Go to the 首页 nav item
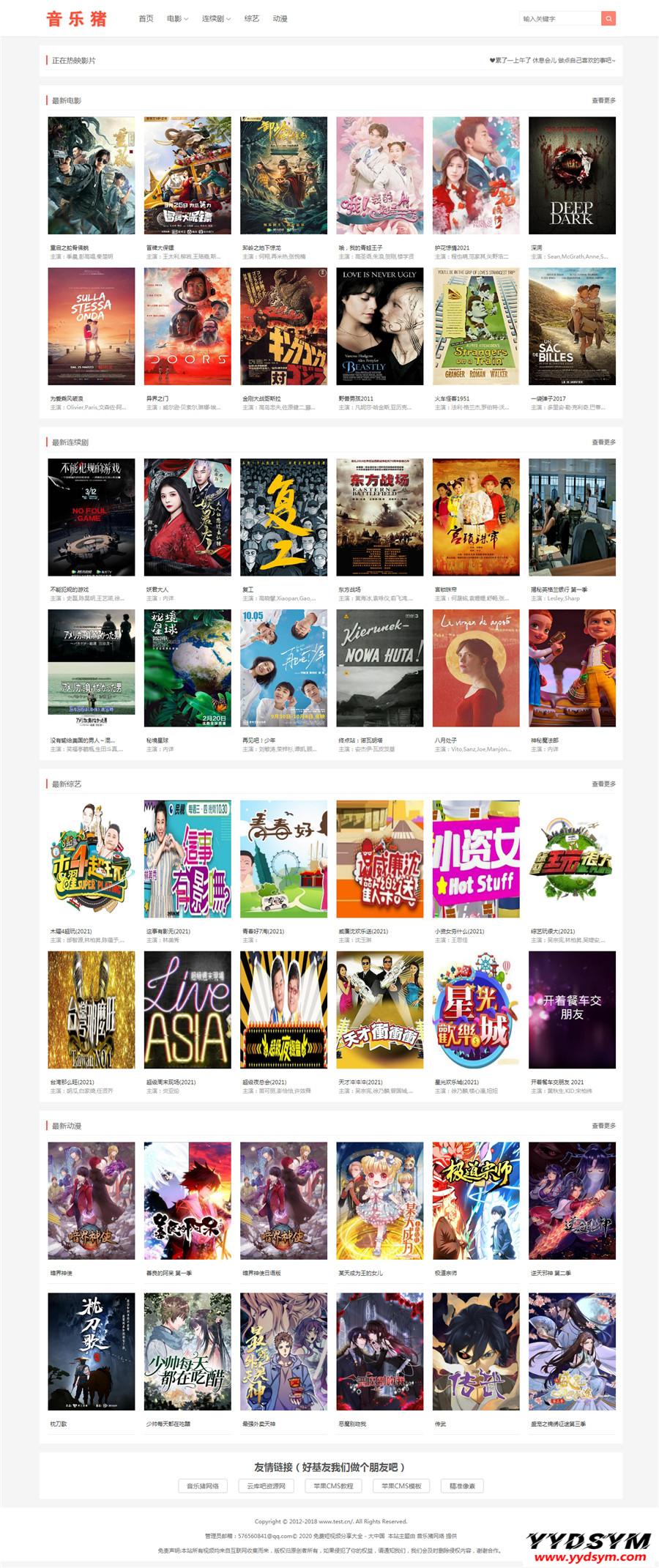 [146, 18]
